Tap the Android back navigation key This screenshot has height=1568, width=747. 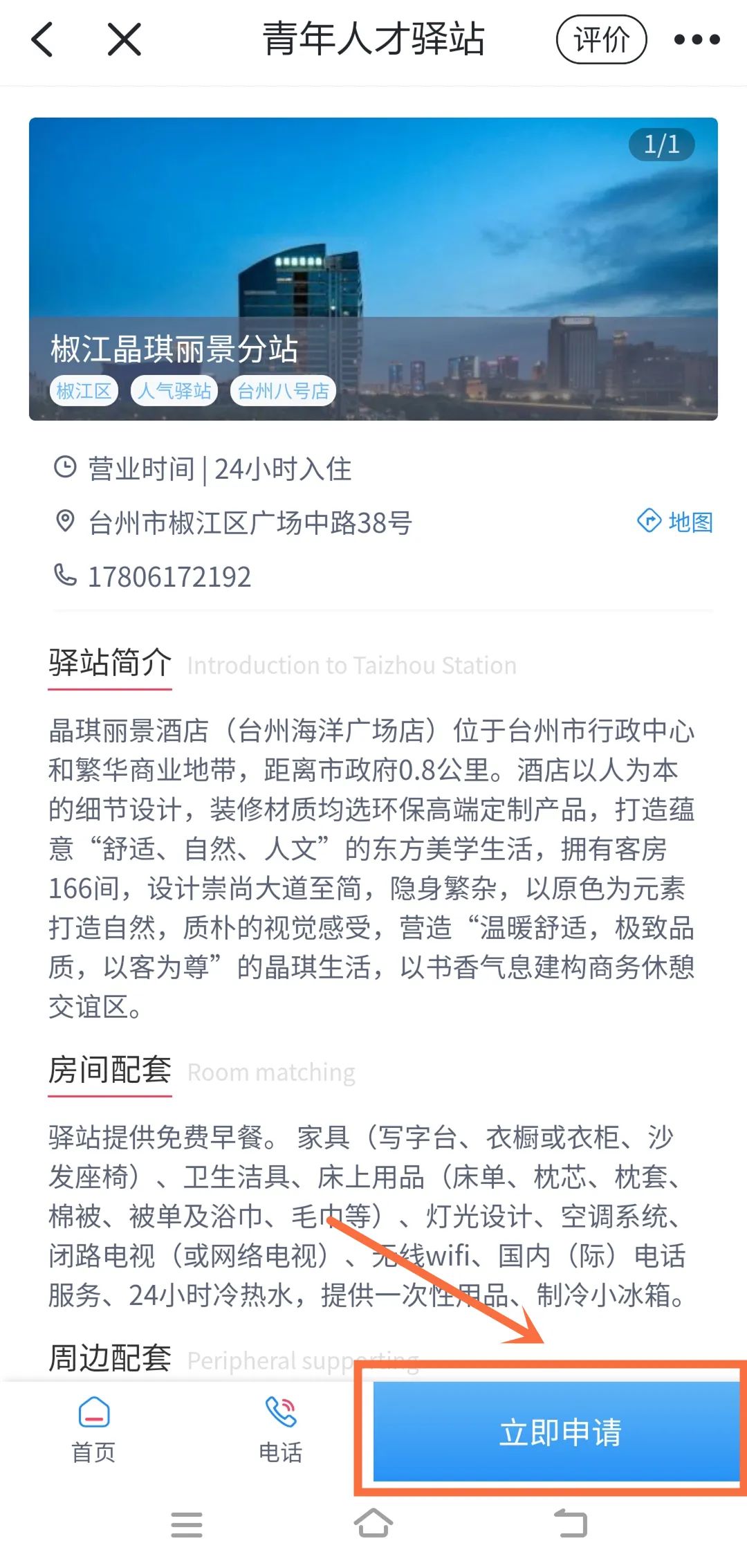pos(570,1526)
